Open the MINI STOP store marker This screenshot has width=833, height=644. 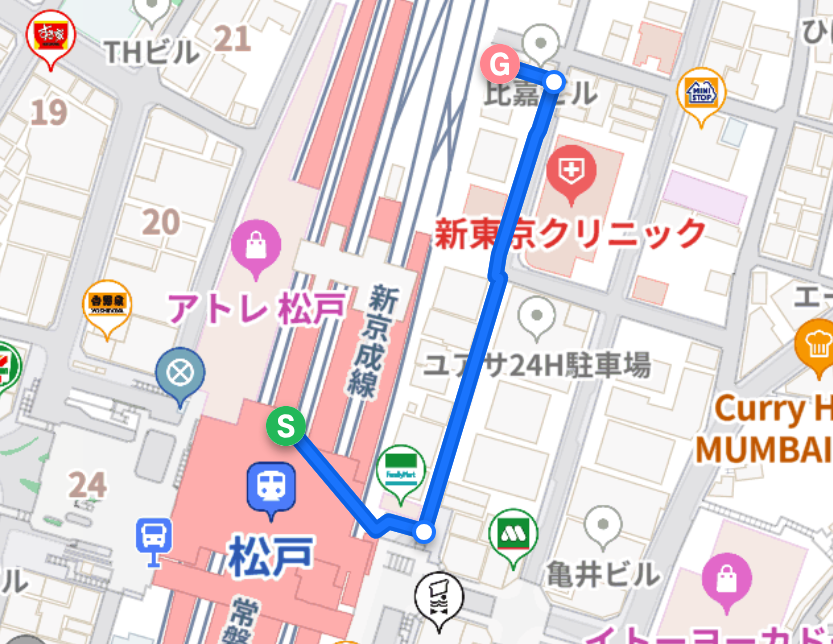[x=701, y=93]
